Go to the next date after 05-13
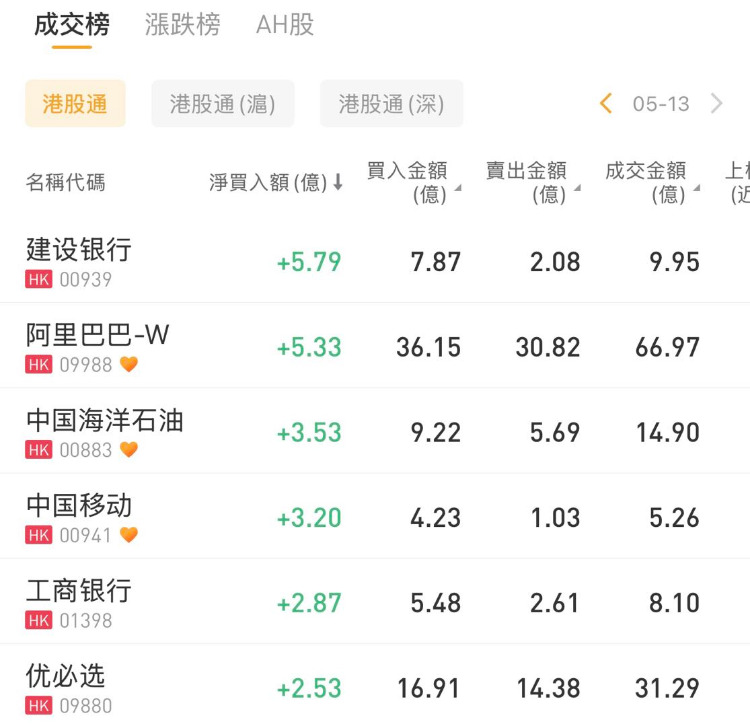The width and height of the screenshot is (750, 726). [x=716, y=104]
